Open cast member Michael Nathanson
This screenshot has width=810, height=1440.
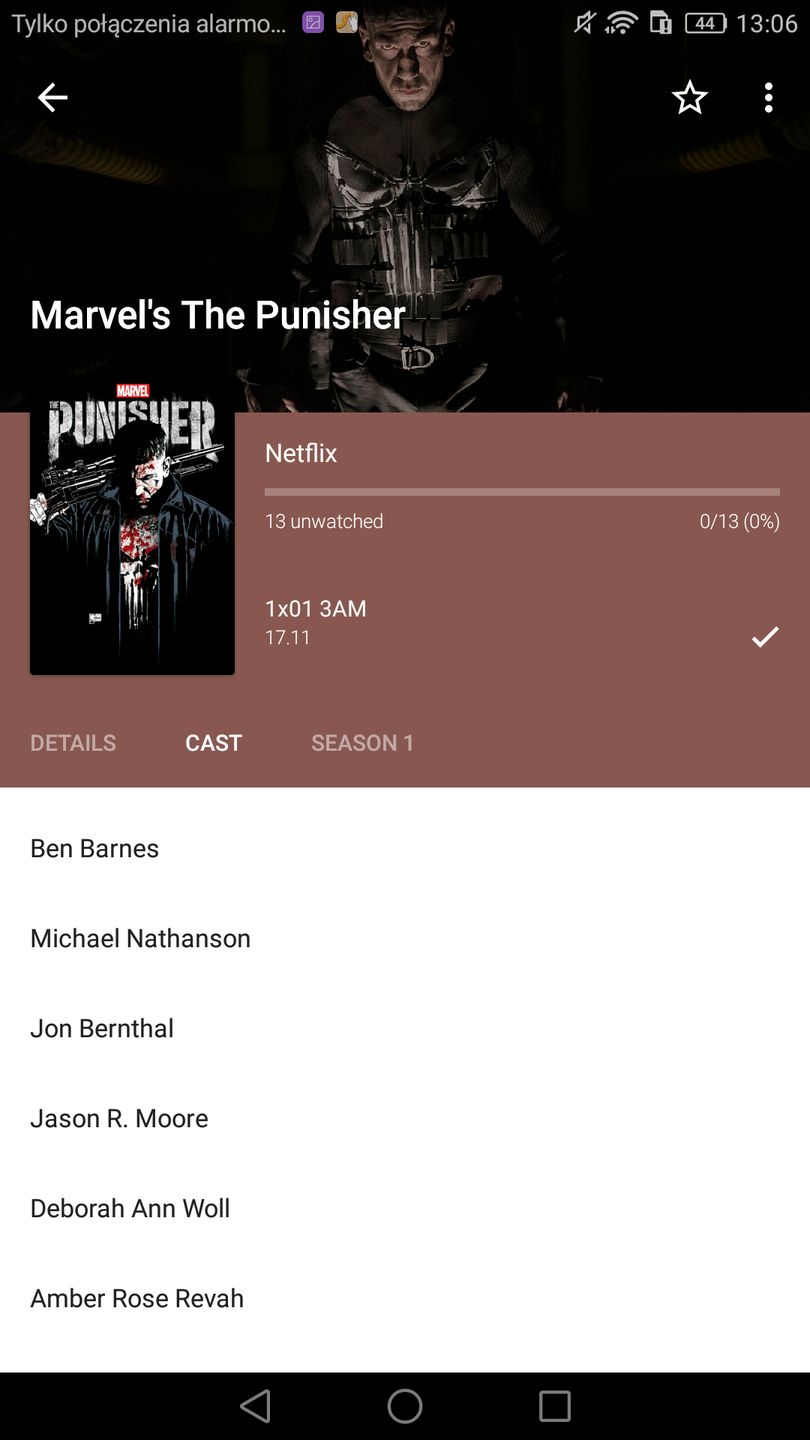[140, 938]
